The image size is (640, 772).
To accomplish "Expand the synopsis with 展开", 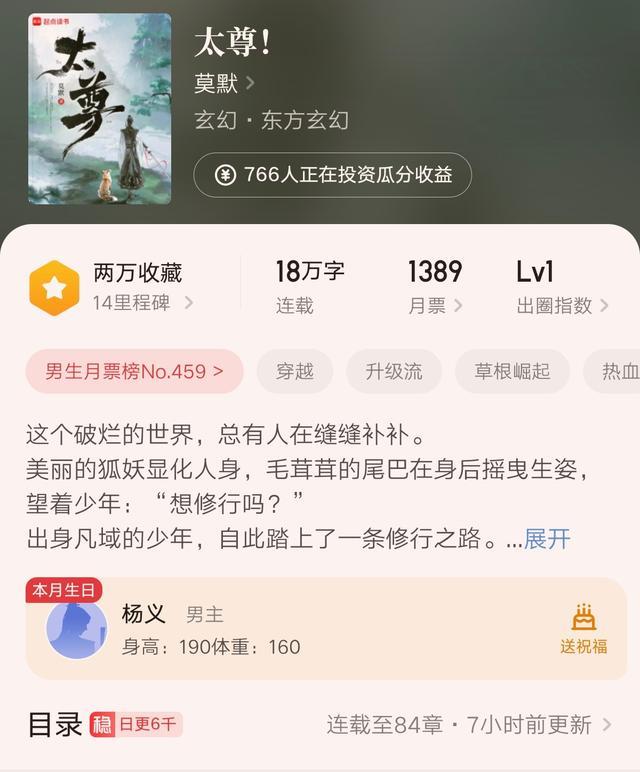I will point(547,539).
